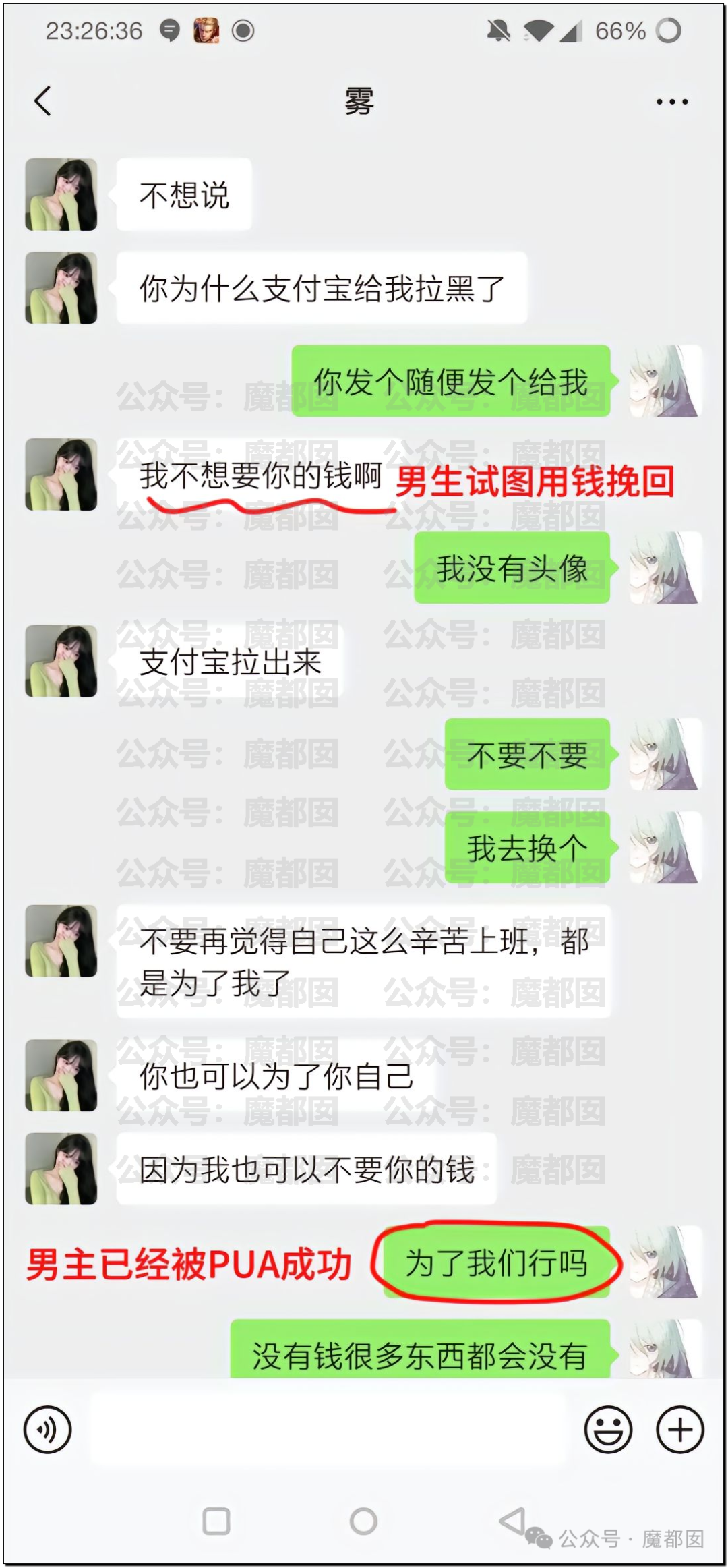
Task: Go back from the 雾 chat
Action: click(x=43, y=102)
